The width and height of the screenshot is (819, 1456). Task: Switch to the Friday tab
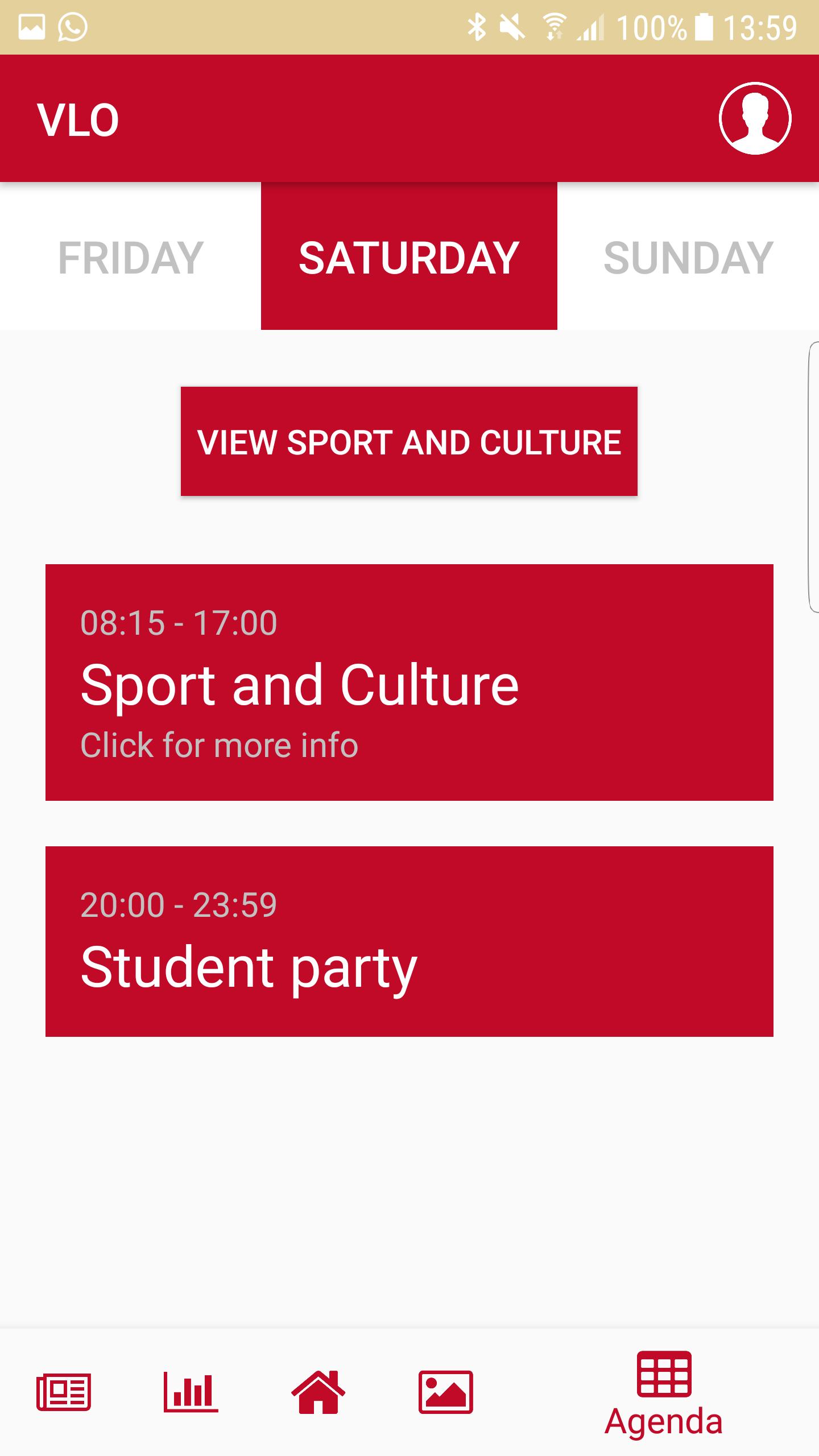[131, 257]
